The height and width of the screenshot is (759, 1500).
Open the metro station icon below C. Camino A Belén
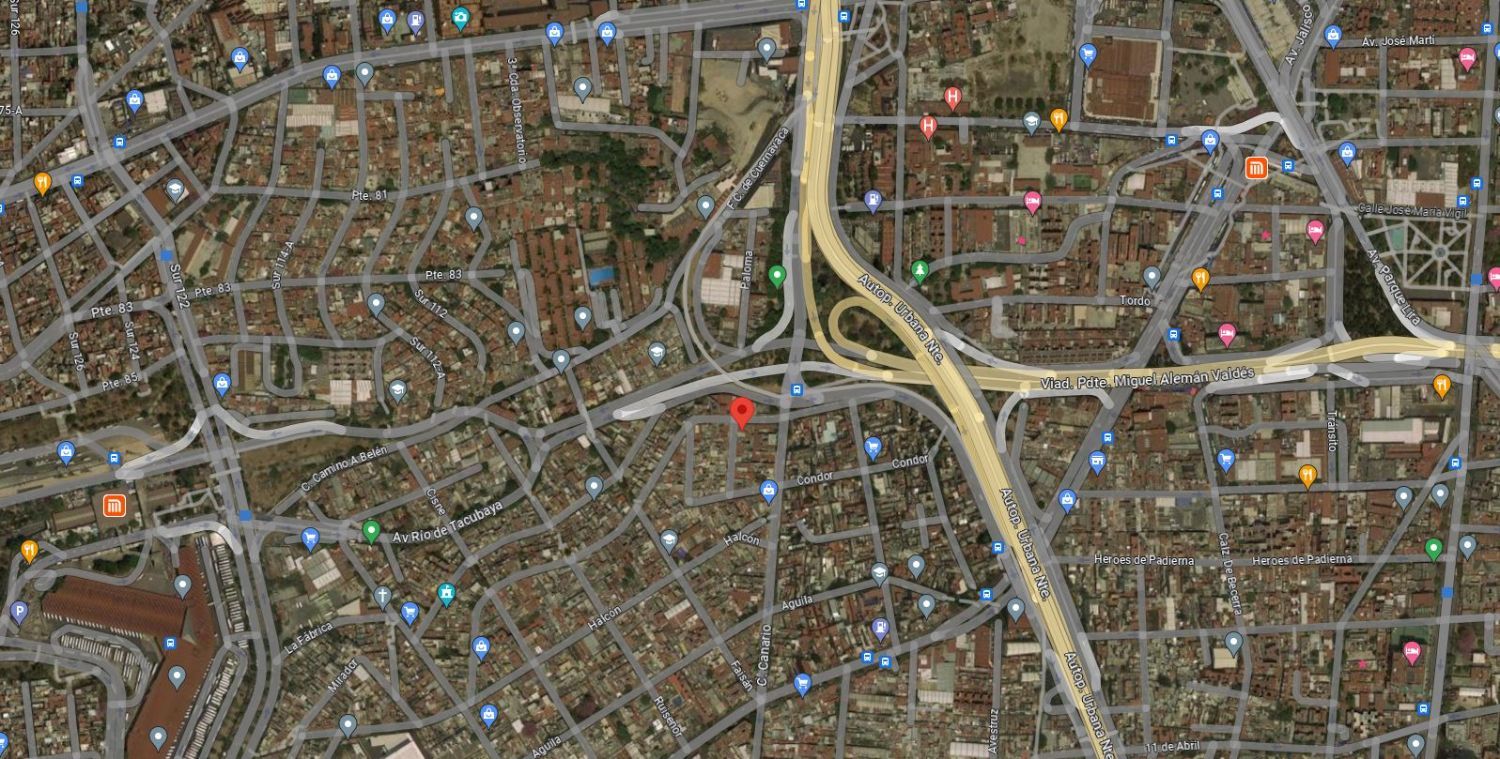114,508
